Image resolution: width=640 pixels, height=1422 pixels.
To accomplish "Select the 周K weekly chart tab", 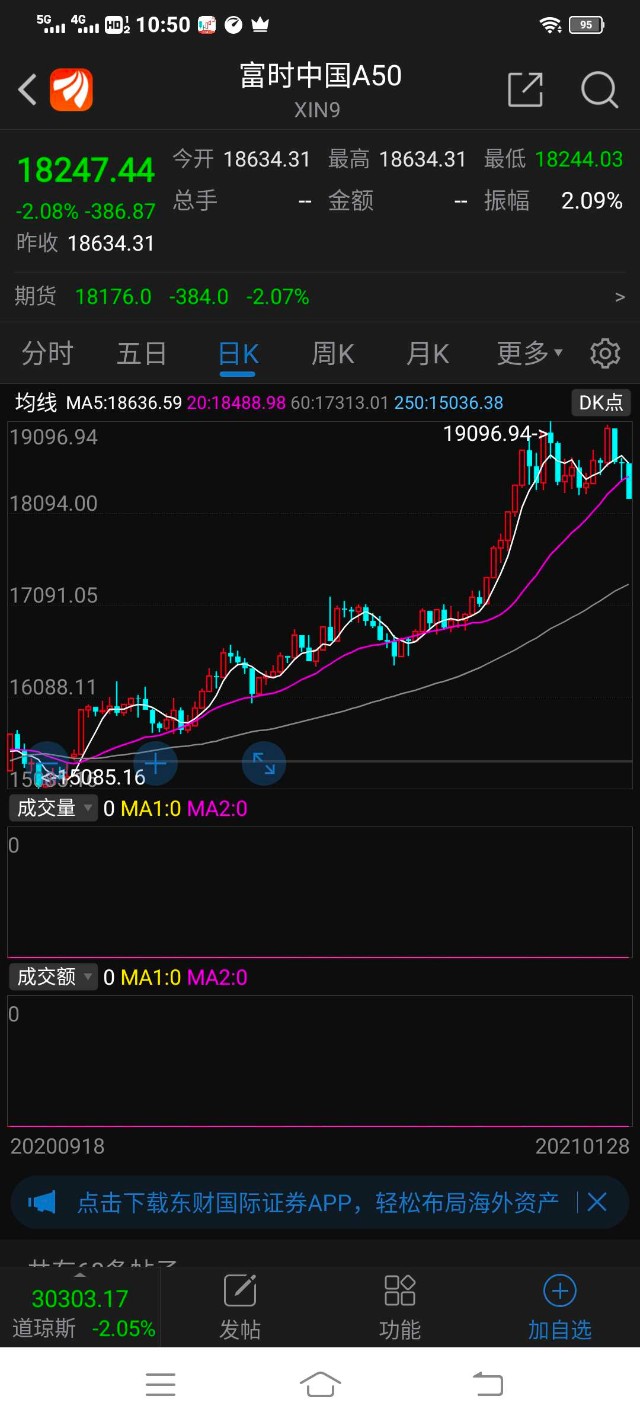I will (333, 353).
